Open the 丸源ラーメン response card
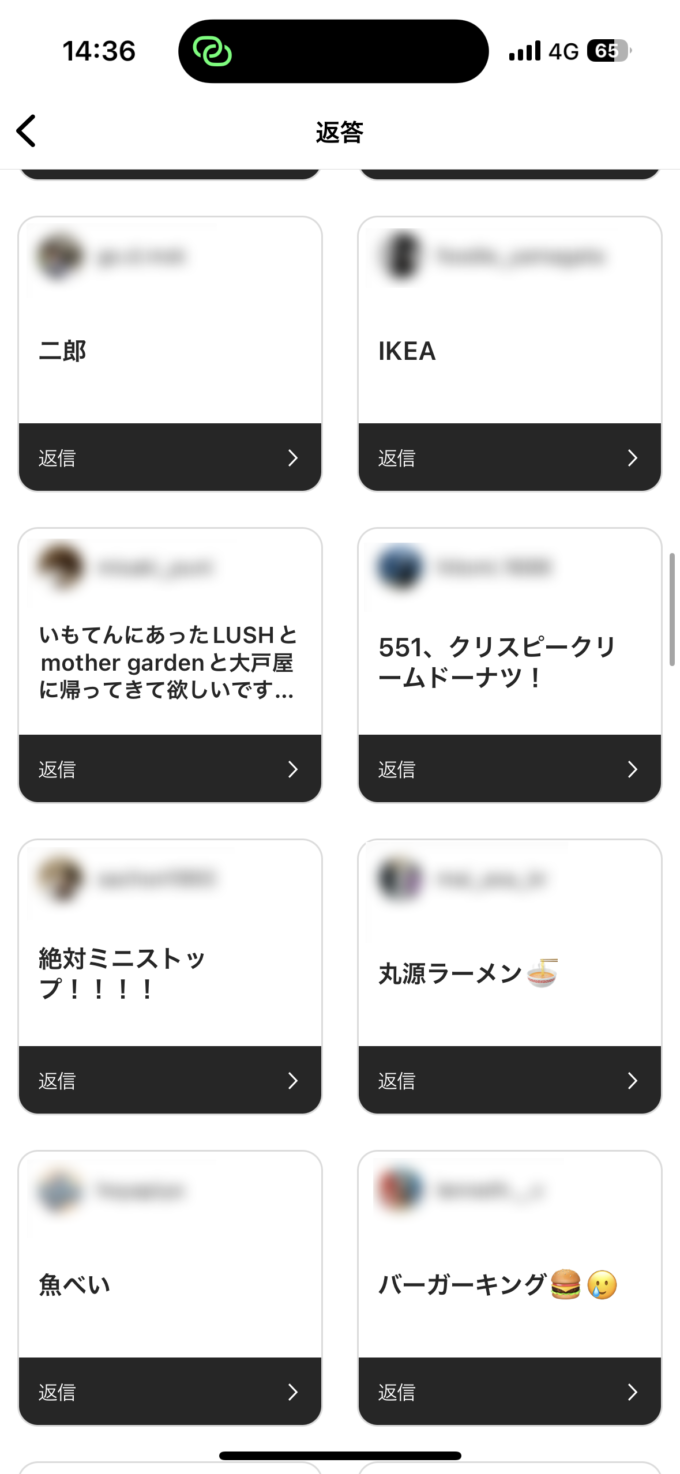Screen dimensions: 680x1474 [x=510, y=973]
